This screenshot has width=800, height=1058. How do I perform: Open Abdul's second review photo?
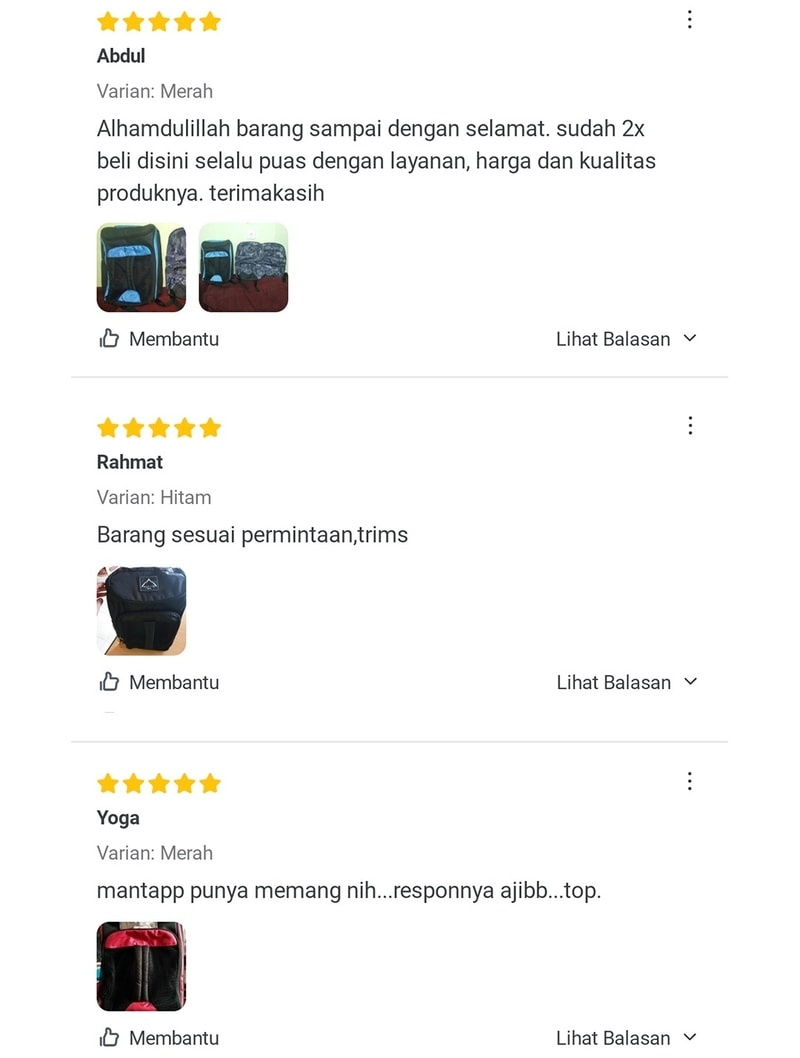[243, 267]
